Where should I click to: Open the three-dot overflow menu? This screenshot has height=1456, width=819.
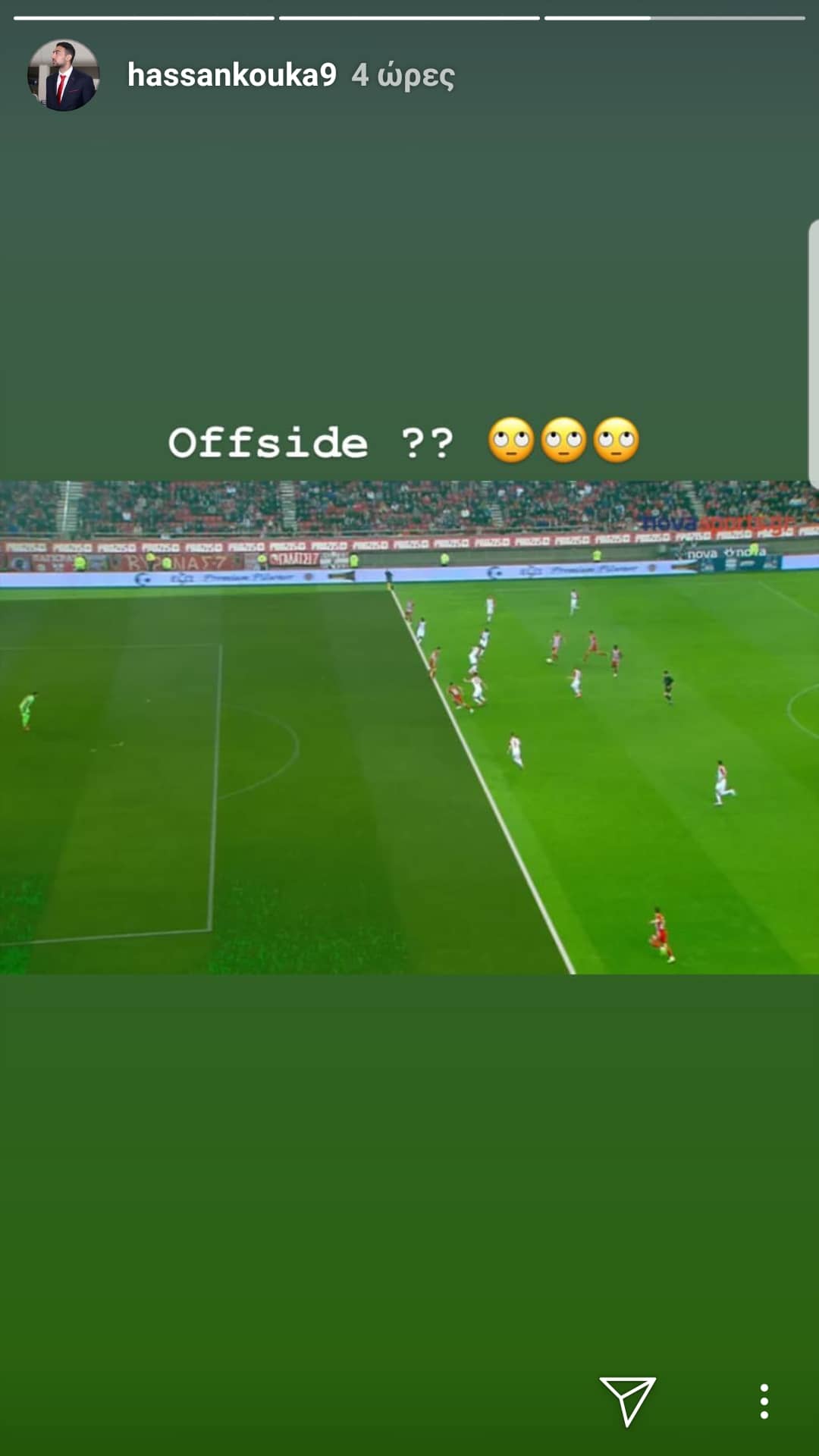(x=764, y=1401)
